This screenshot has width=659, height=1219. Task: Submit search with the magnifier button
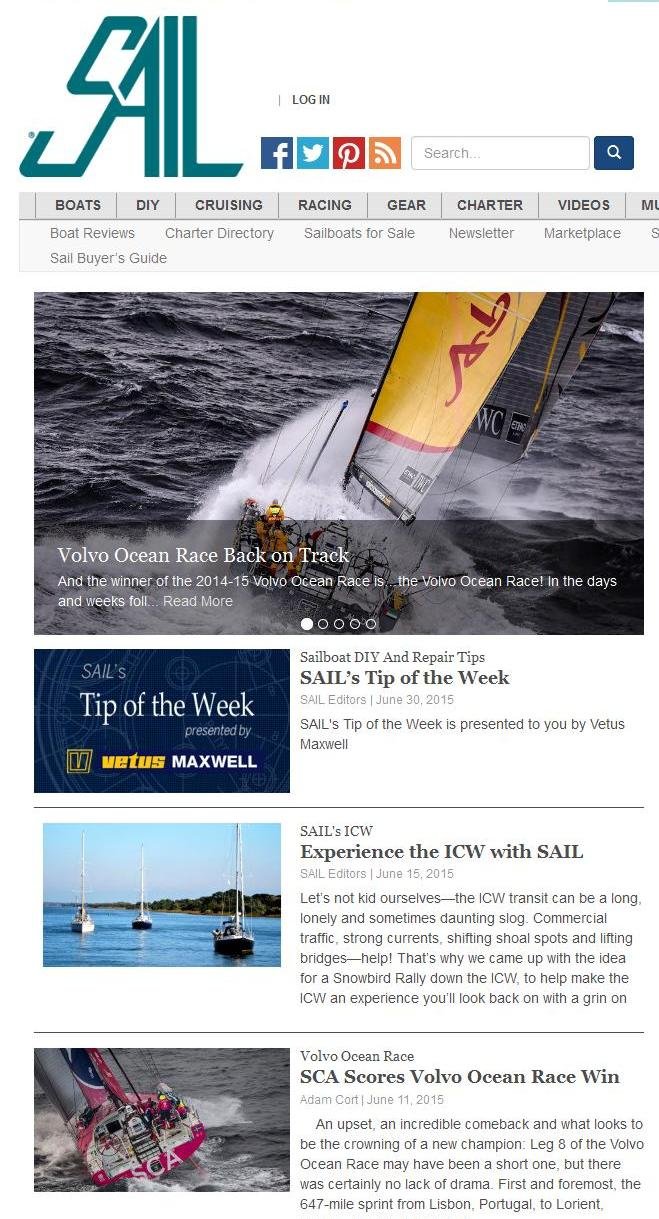[x=614, y=153]
